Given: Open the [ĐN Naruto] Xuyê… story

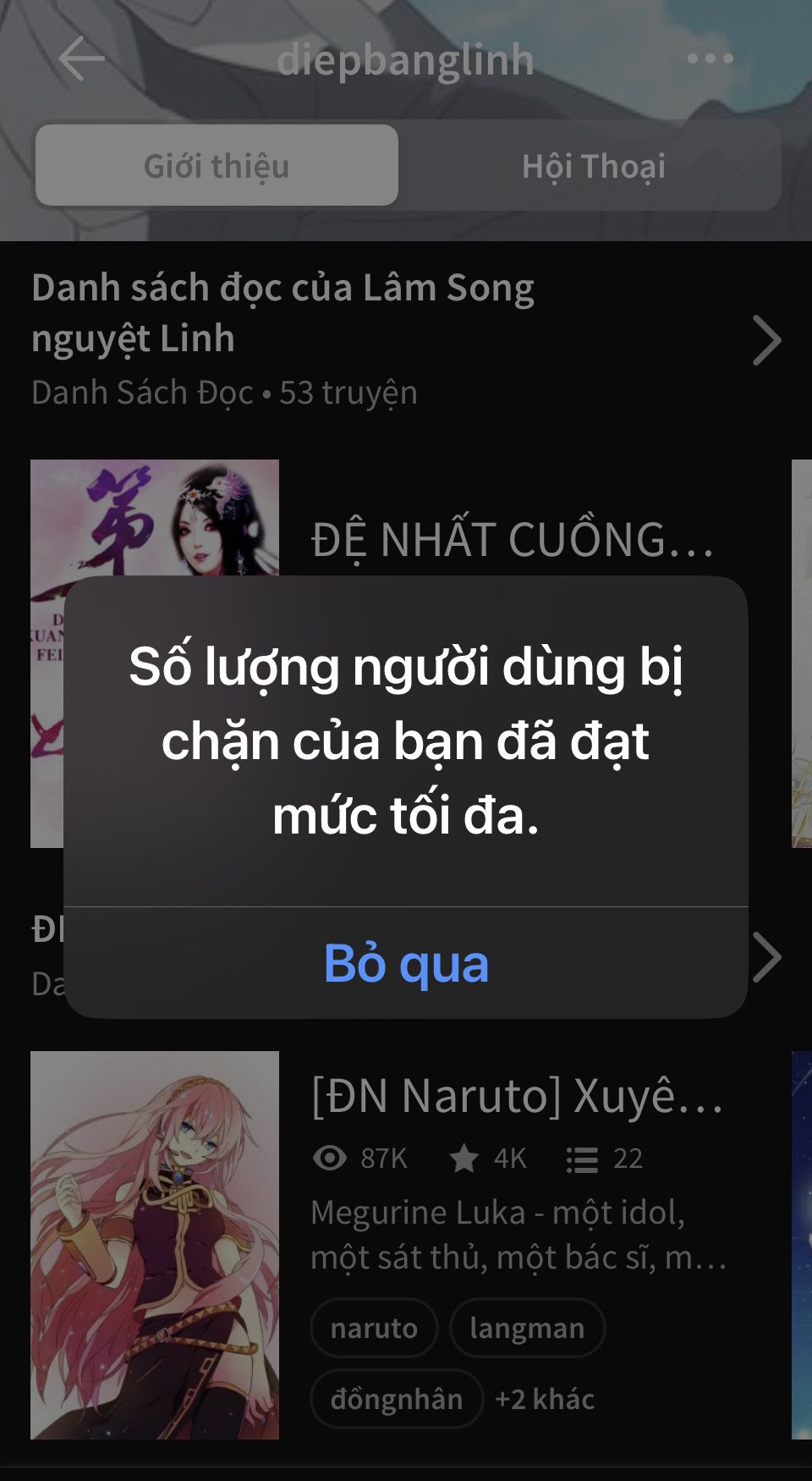Looking at the screenshot, I should pyautogui.click(x=517, y=1096).
